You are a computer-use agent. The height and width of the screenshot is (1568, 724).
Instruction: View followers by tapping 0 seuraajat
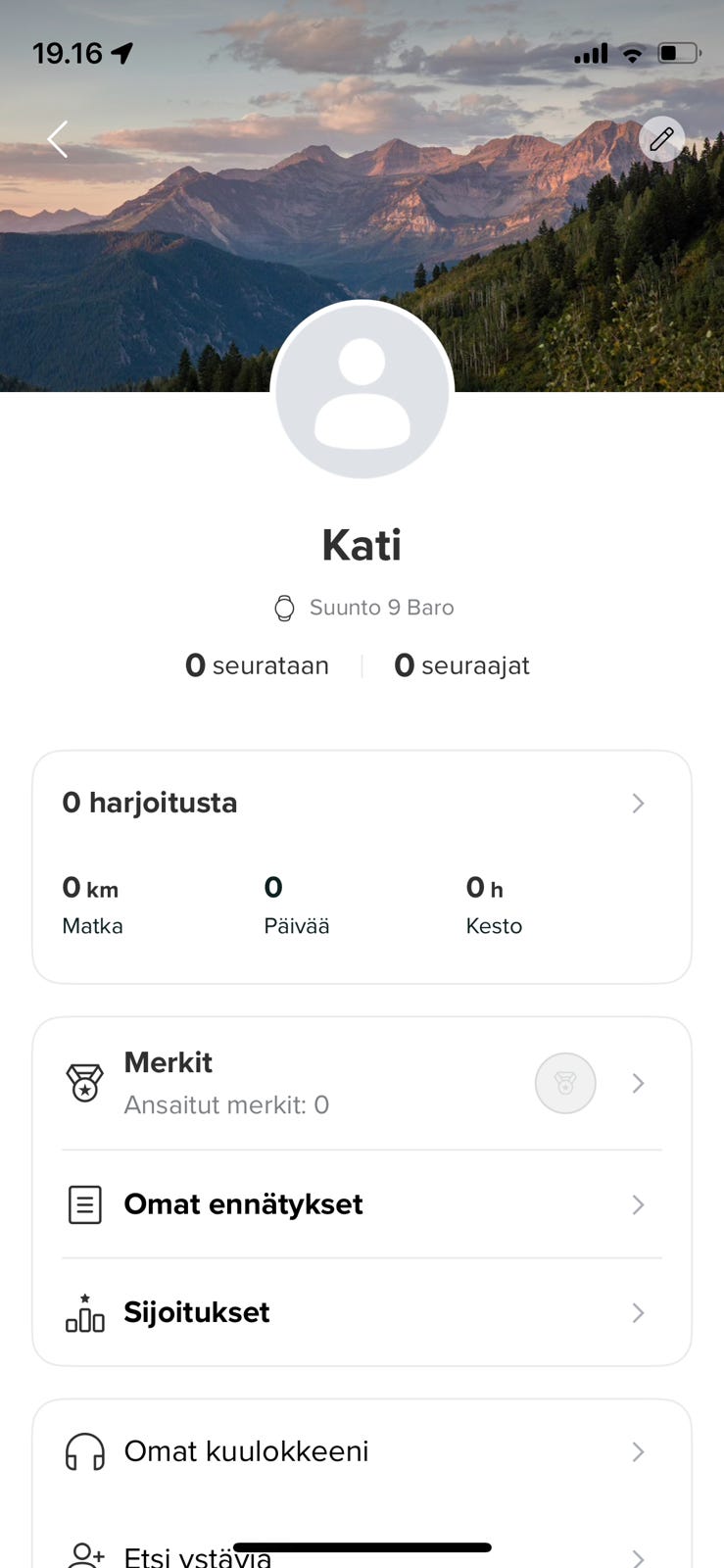pyautogui.click(x=461, y=665)
